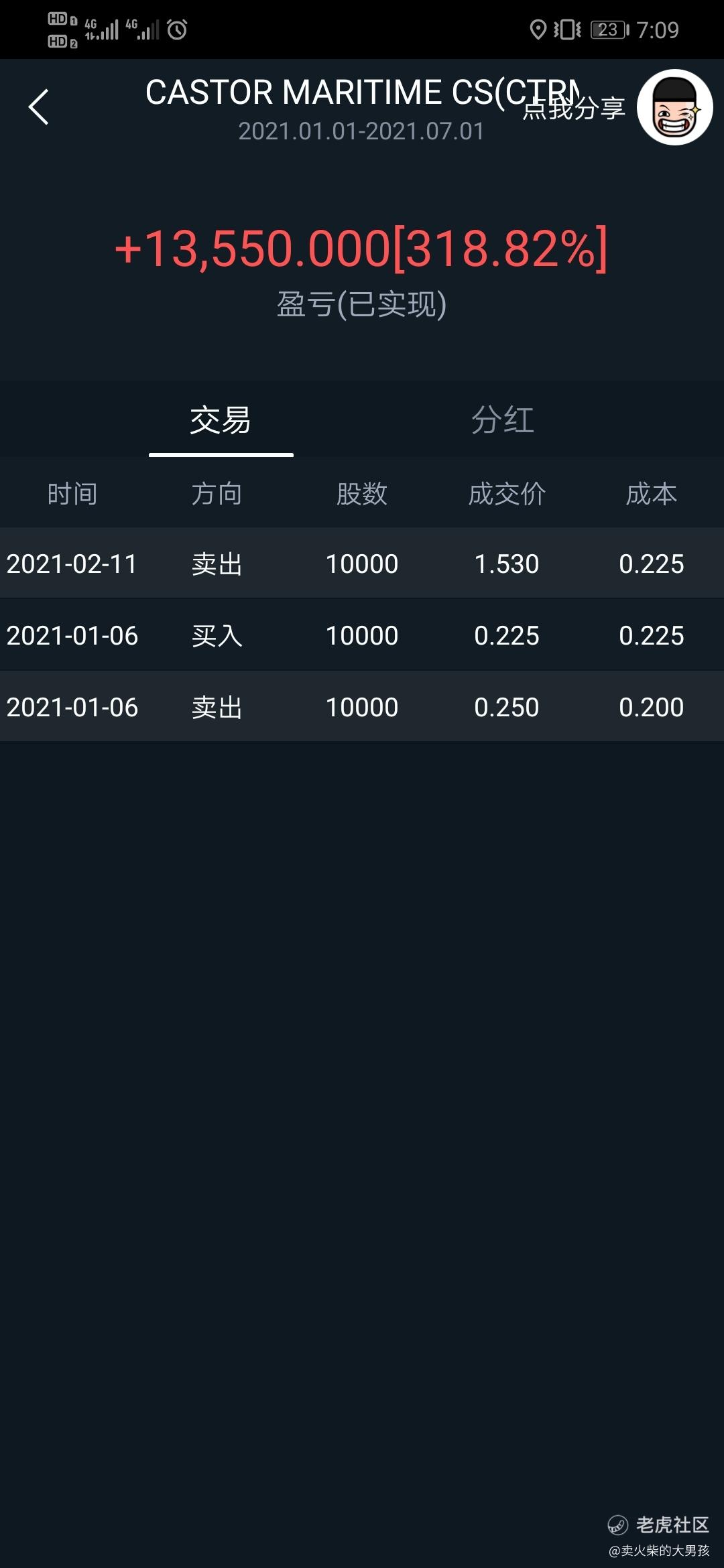
Task: Go back using the top-left arrow
Action: (x=39, y=107)
